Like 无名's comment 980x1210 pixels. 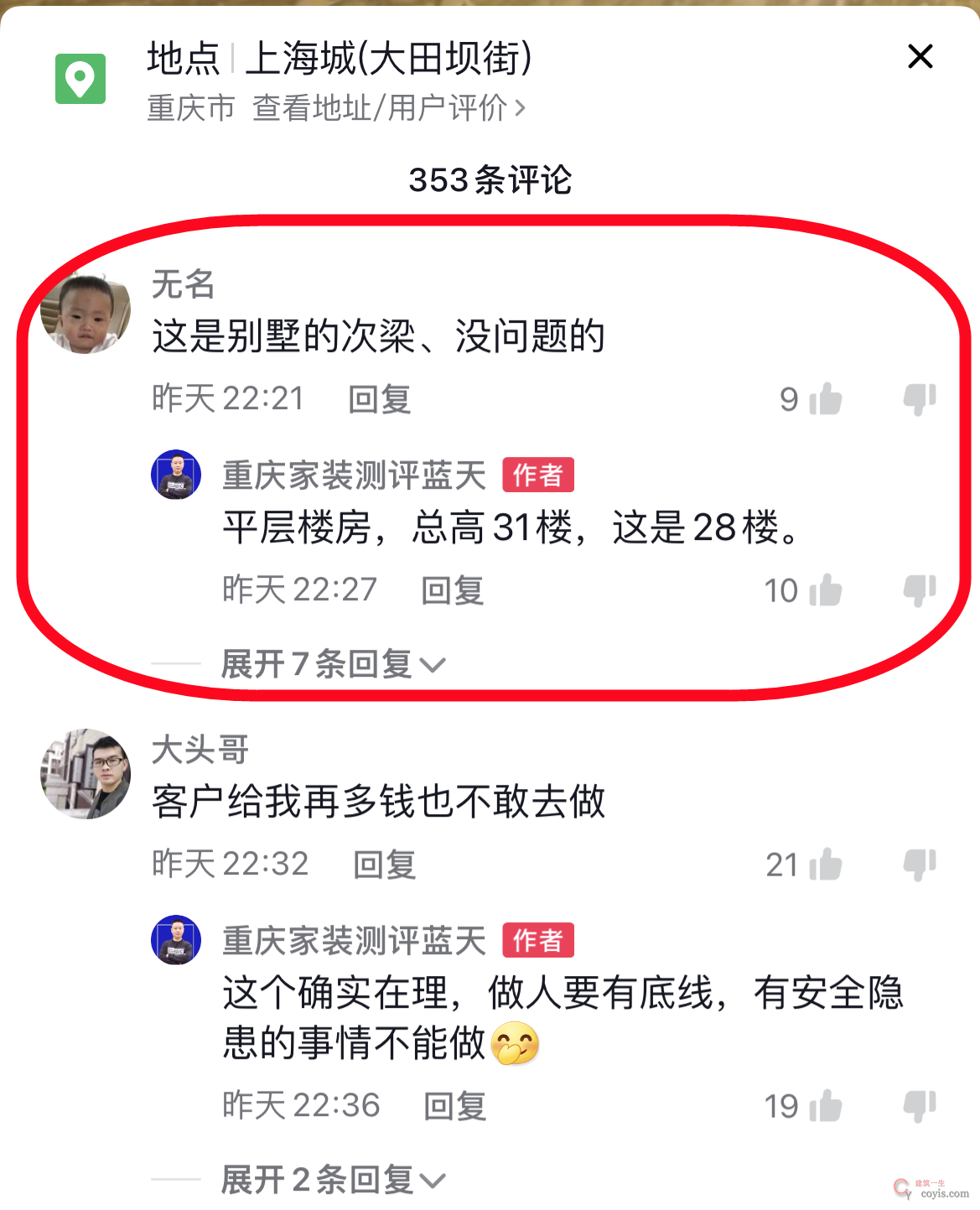[x=826, y=399]
